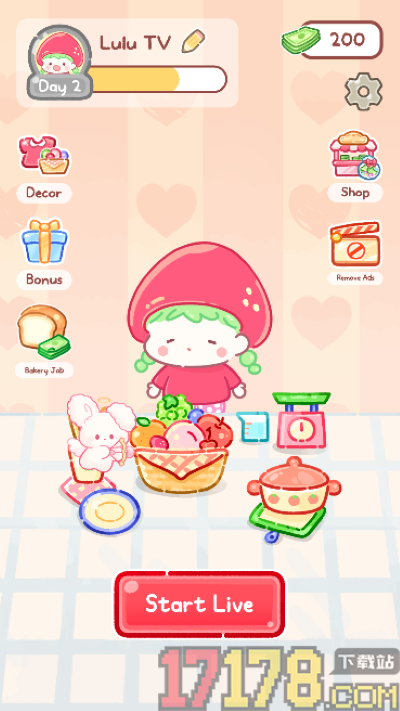Start the Bakery Job
The width and height of the screenshot is (400, 711).
coord(44,341)
